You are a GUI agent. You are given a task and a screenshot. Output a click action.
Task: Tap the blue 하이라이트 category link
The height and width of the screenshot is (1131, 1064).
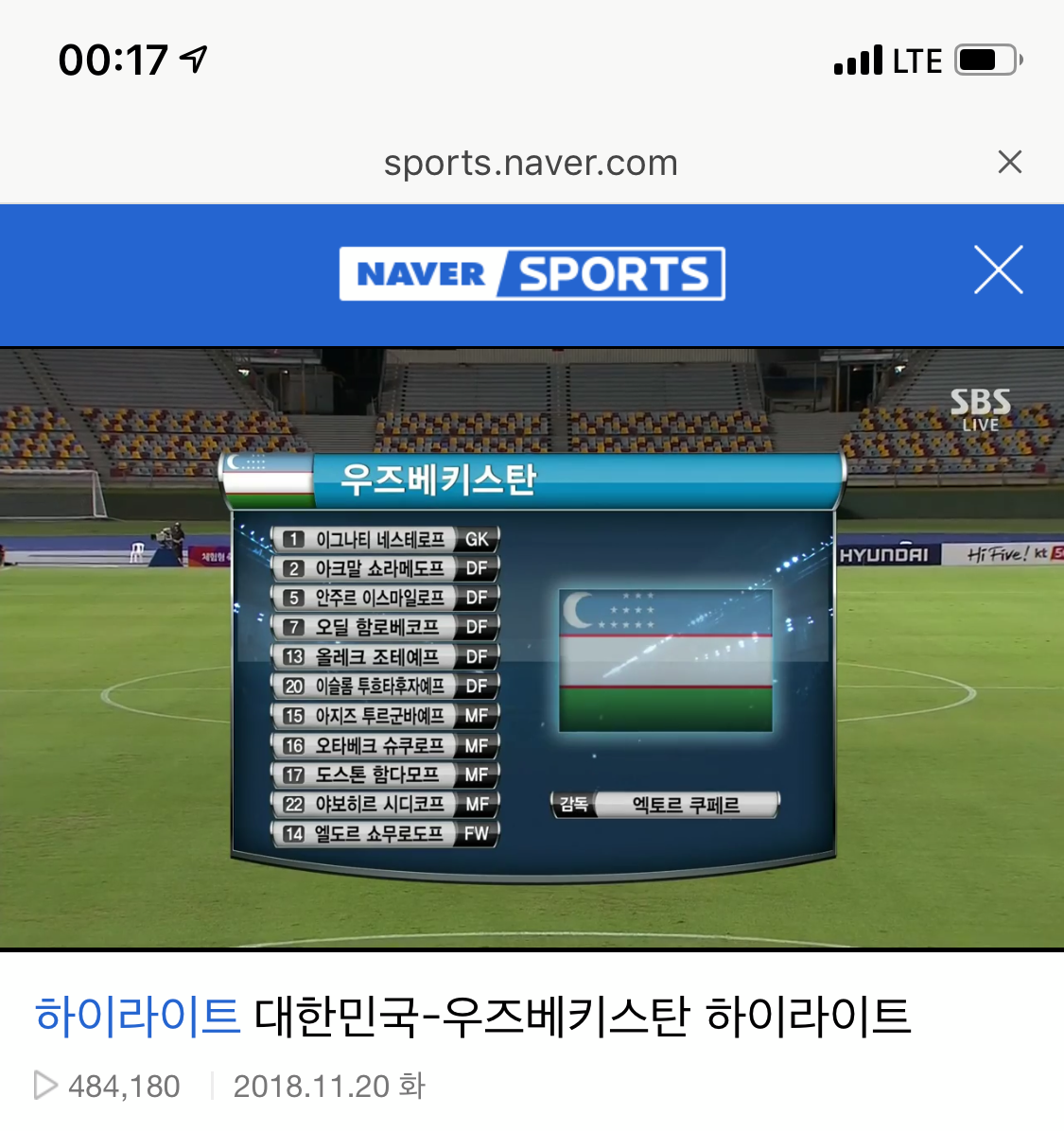[x=137, y=1018]
